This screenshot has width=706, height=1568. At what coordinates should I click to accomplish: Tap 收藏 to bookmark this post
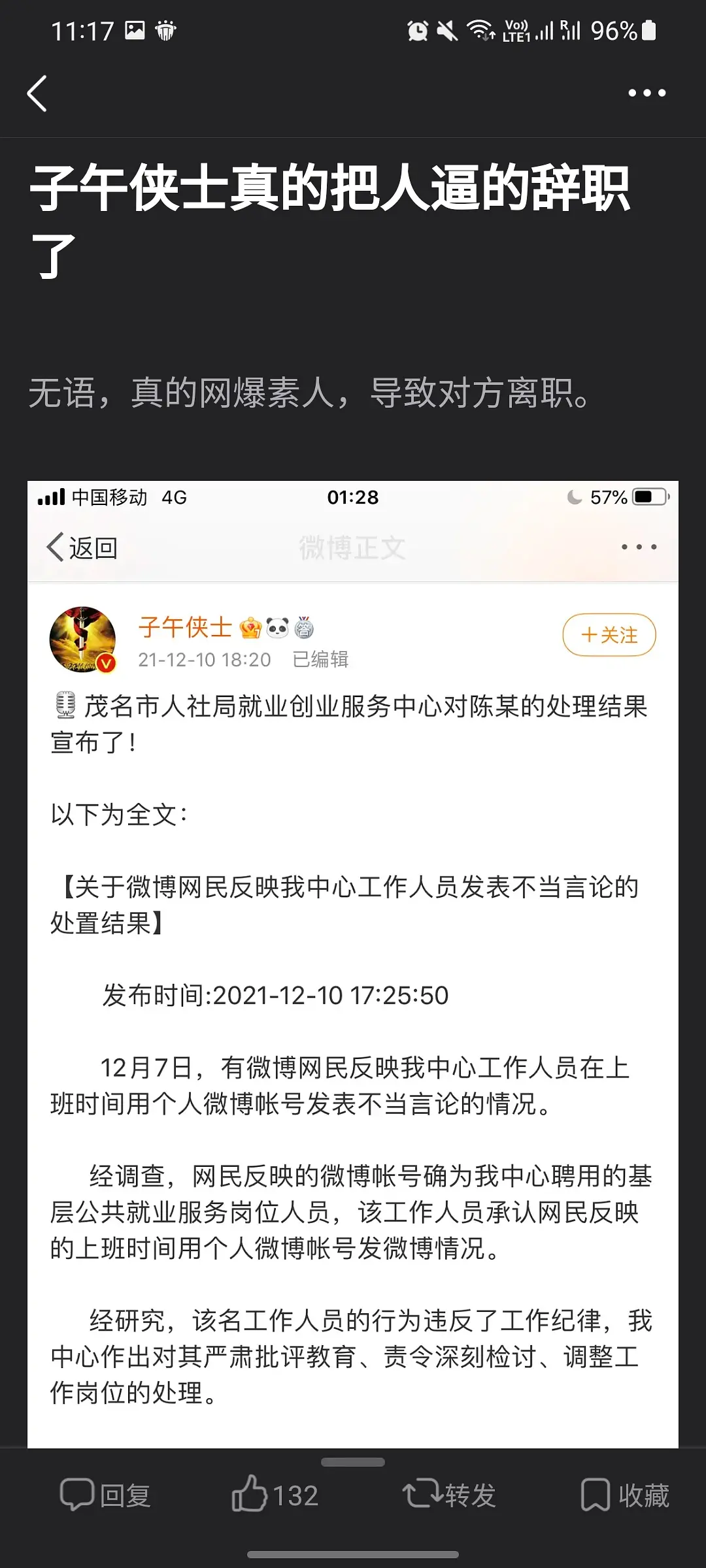pos(625,1495)
